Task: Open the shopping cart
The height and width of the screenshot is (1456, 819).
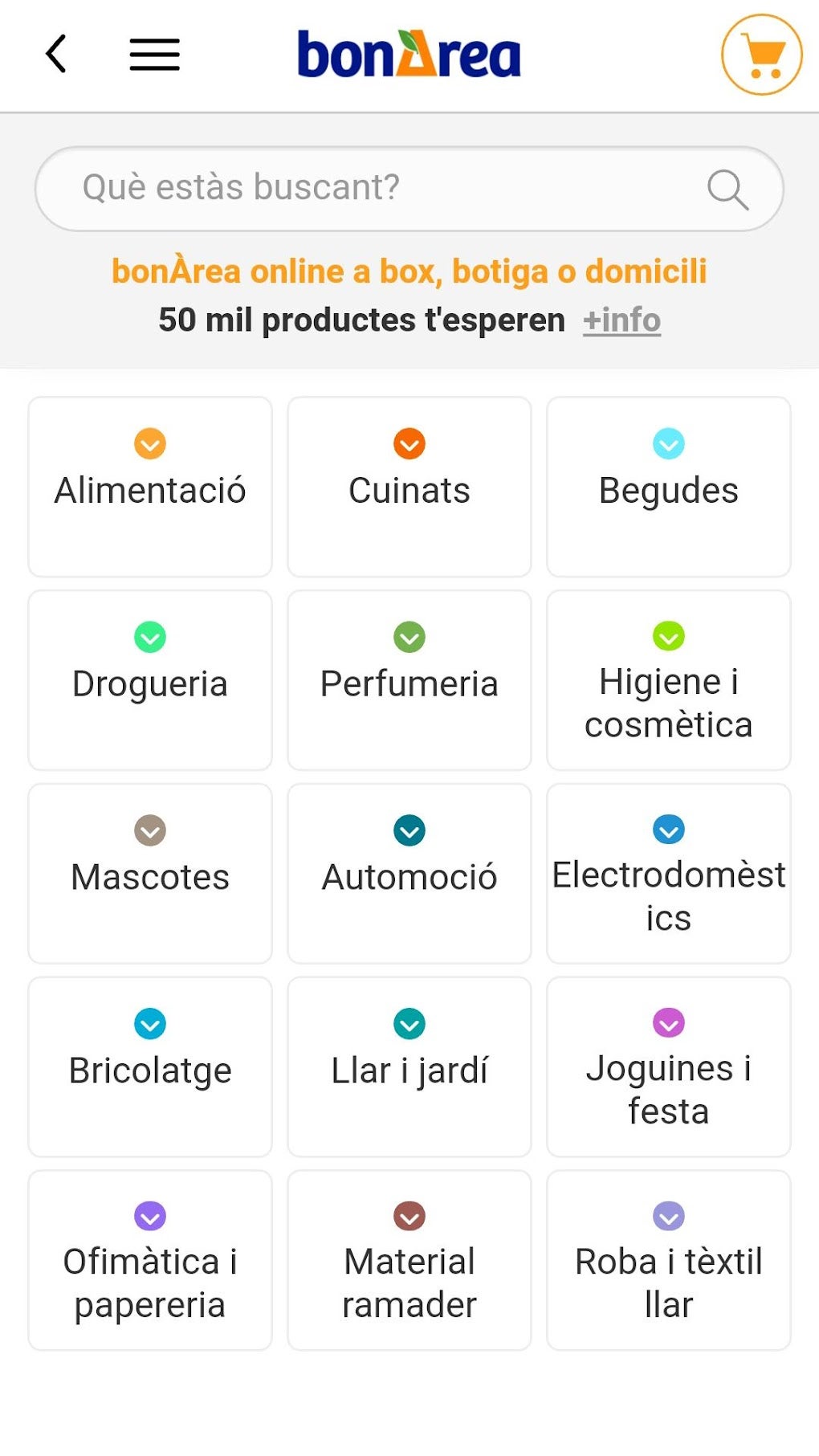Action: [x=763, y=54]
